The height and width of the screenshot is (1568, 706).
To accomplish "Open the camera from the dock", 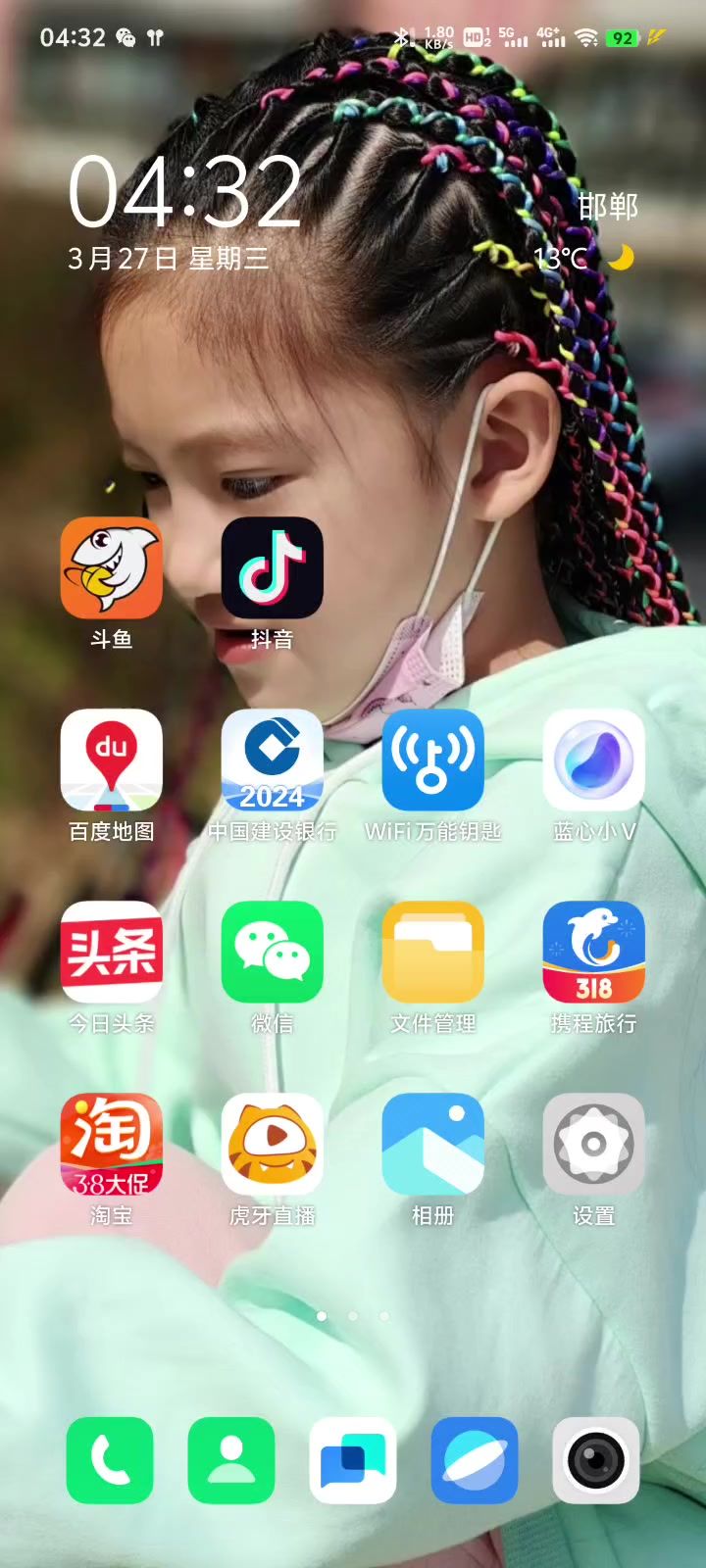I will pyautogui.click(x=596, y=1460).
